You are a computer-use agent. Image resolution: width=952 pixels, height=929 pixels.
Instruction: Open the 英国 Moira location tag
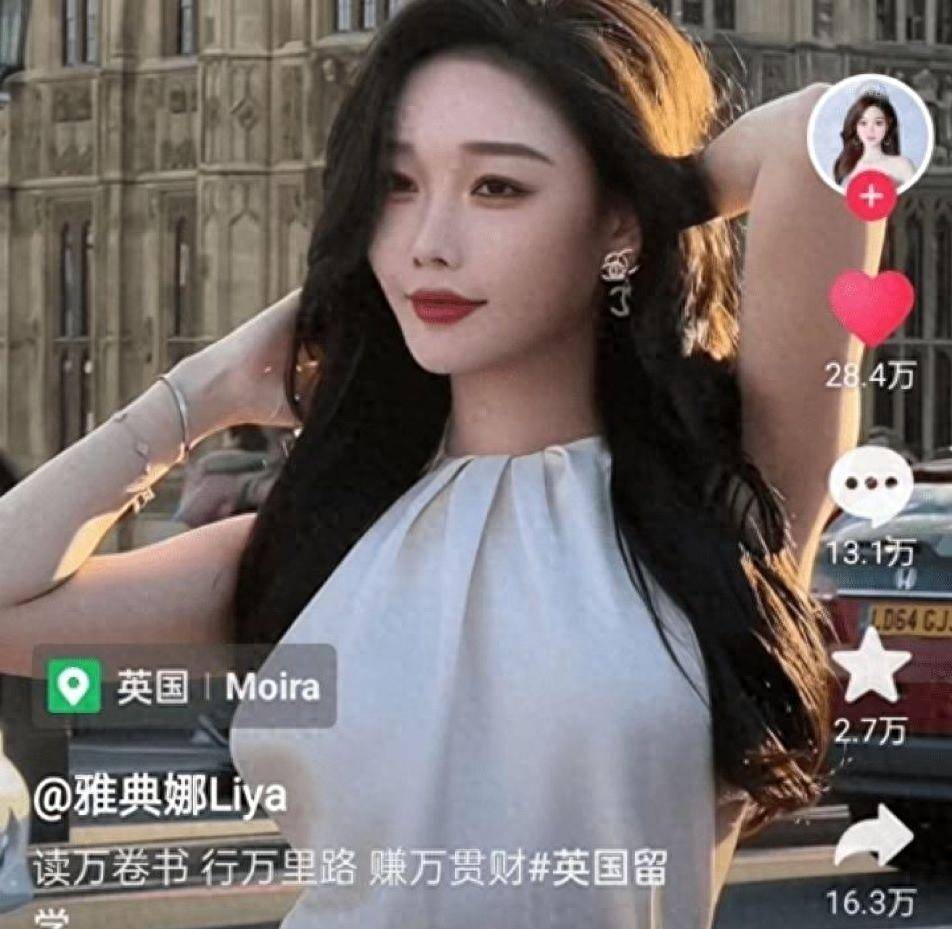(x=184, y=687)
